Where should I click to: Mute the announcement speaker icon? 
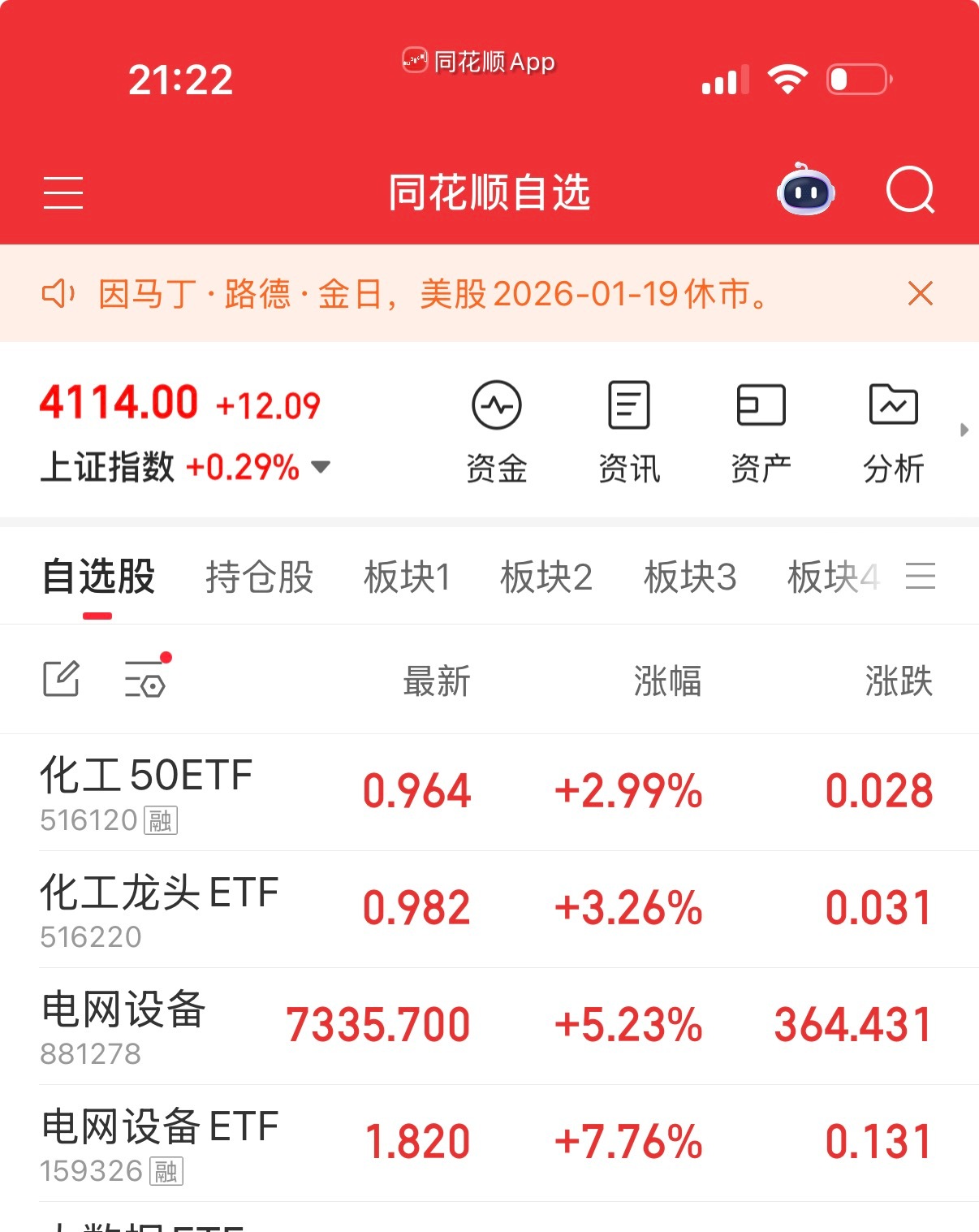(x=58, y=294)
